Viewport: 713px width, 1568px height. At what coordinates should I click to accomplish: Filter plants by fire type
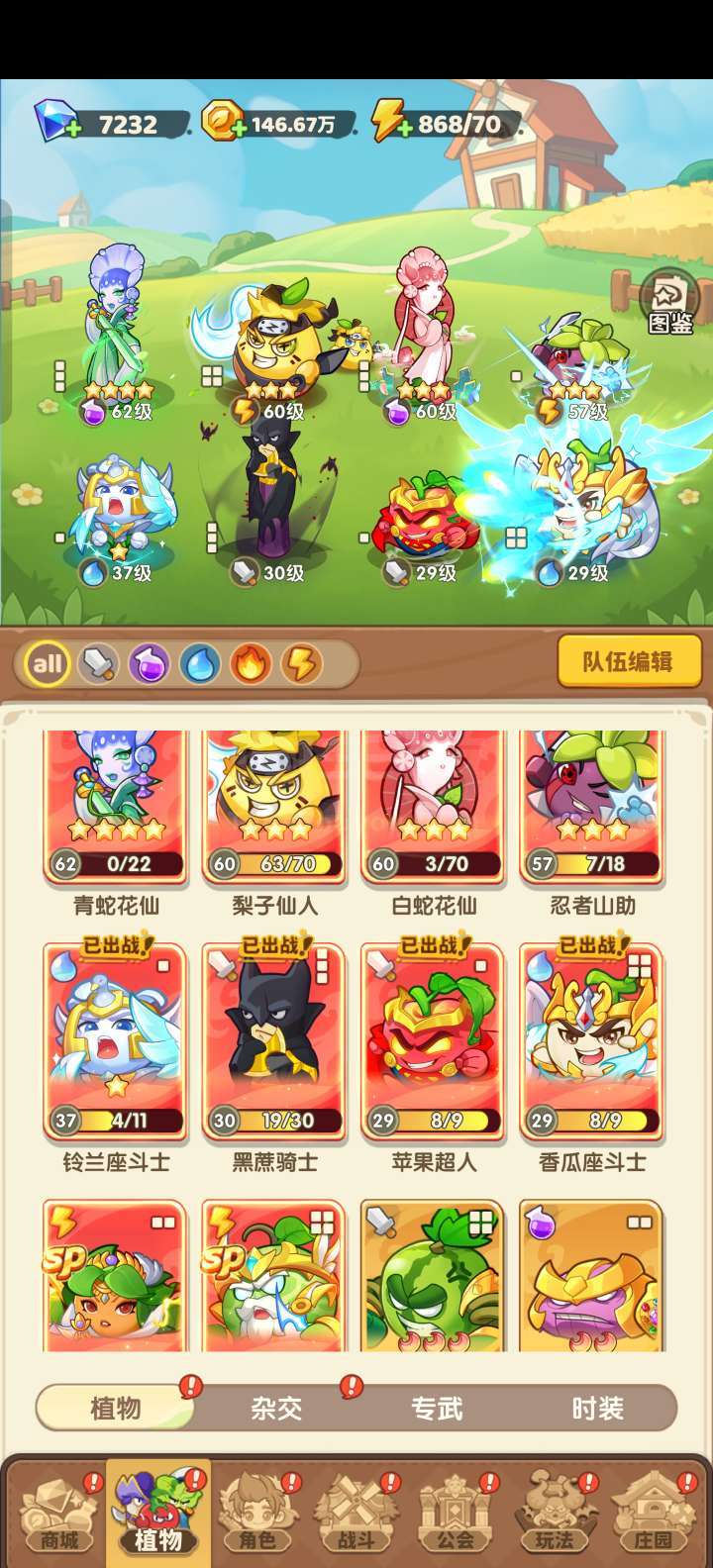[x=251, y=663]
